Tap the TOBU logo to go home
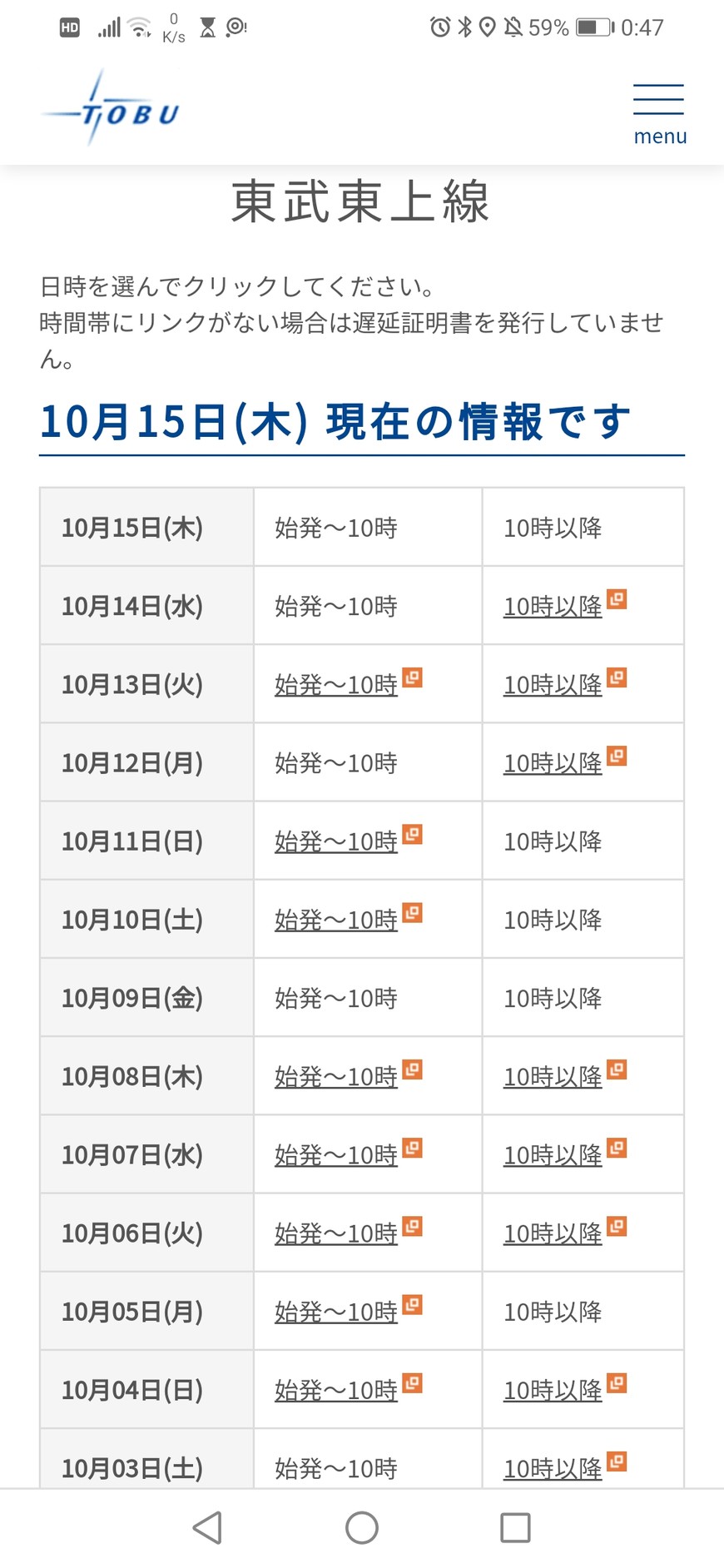The width and height of the screenshot is (724, 1568). [x=111, y=110]
